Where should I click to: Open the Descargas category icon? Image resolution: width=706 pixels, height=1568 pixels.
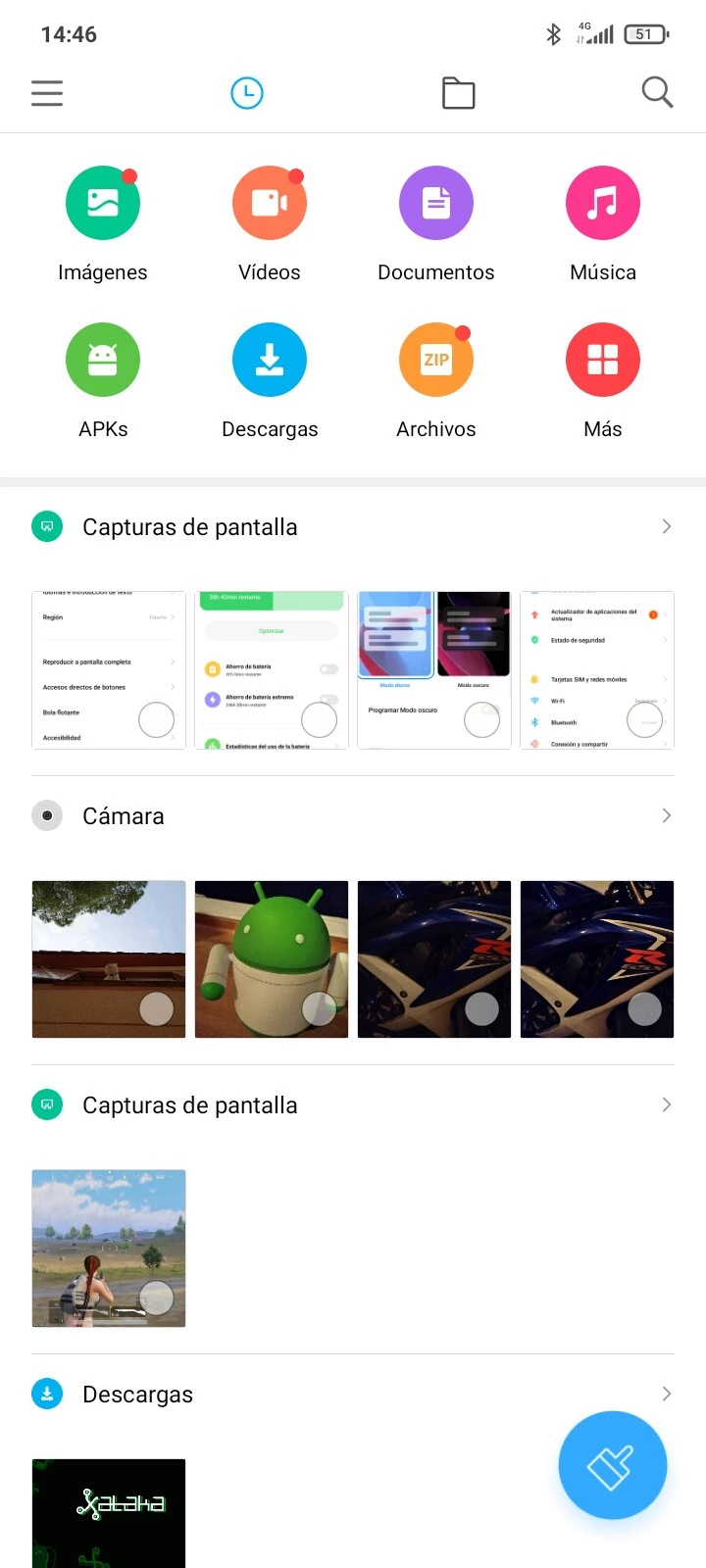pos(270,359)
